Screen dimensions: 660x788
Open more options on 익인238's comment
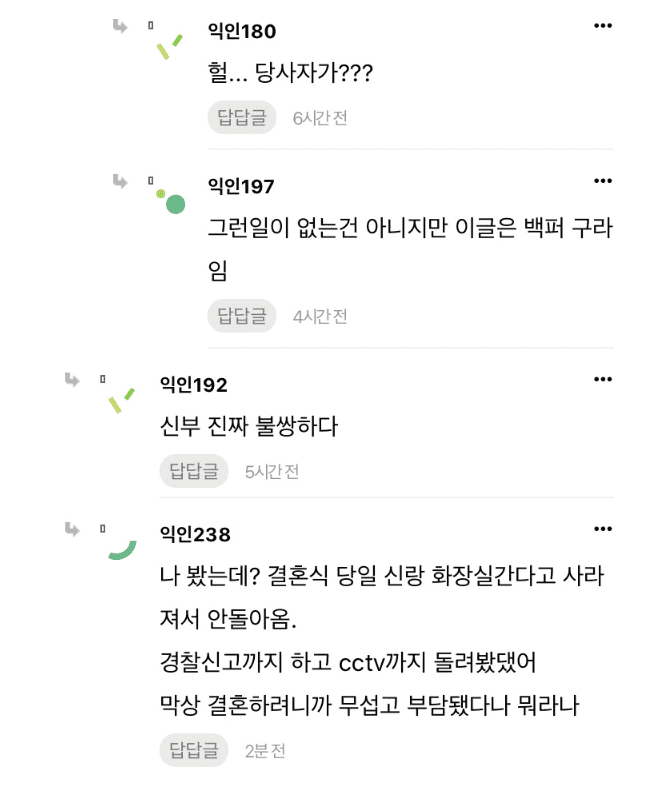tap(602, 529)
